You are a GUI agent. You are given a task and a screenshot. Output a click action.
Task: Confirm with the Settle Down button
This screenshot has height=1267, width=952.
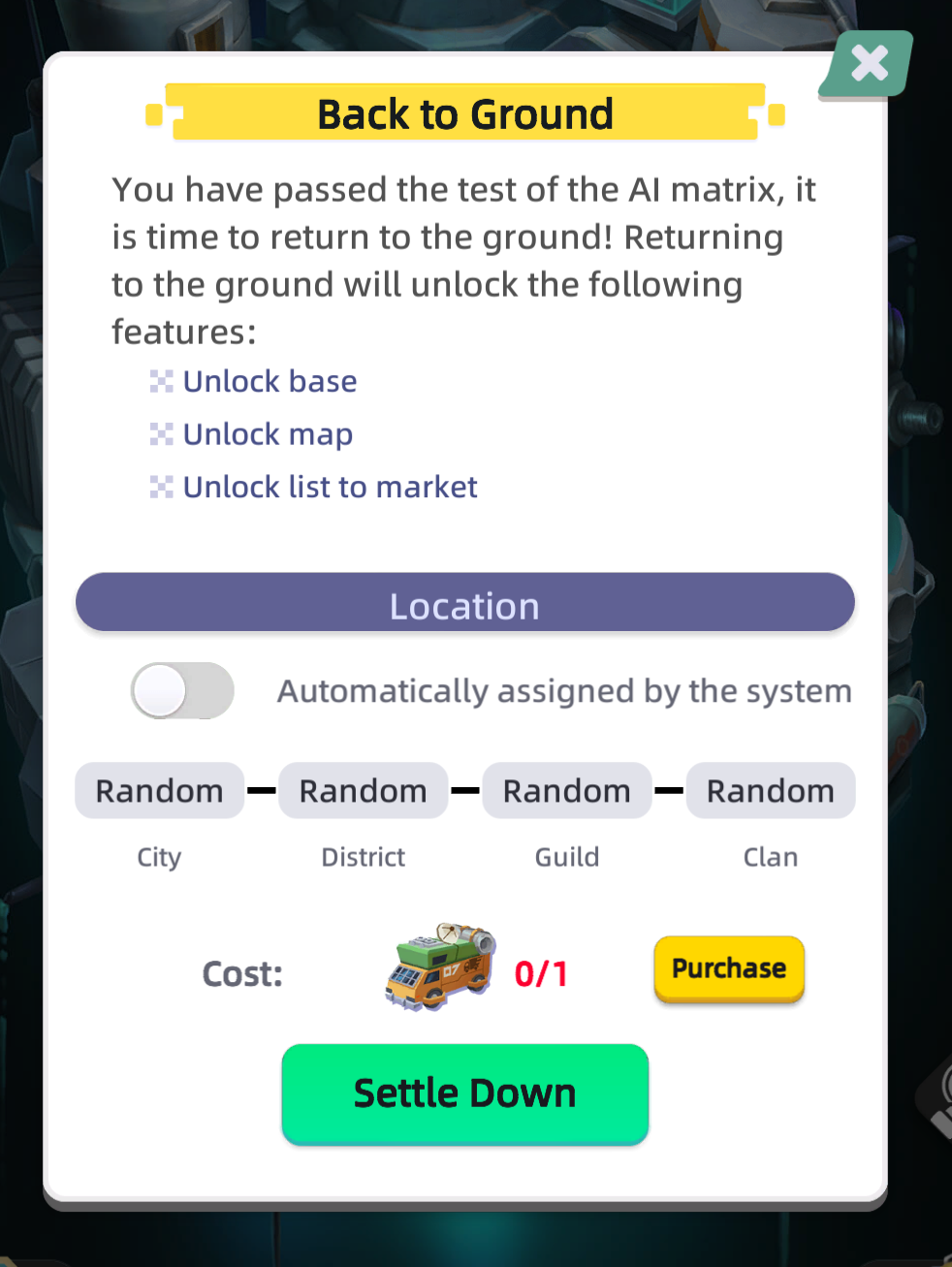pos(465,1093)
